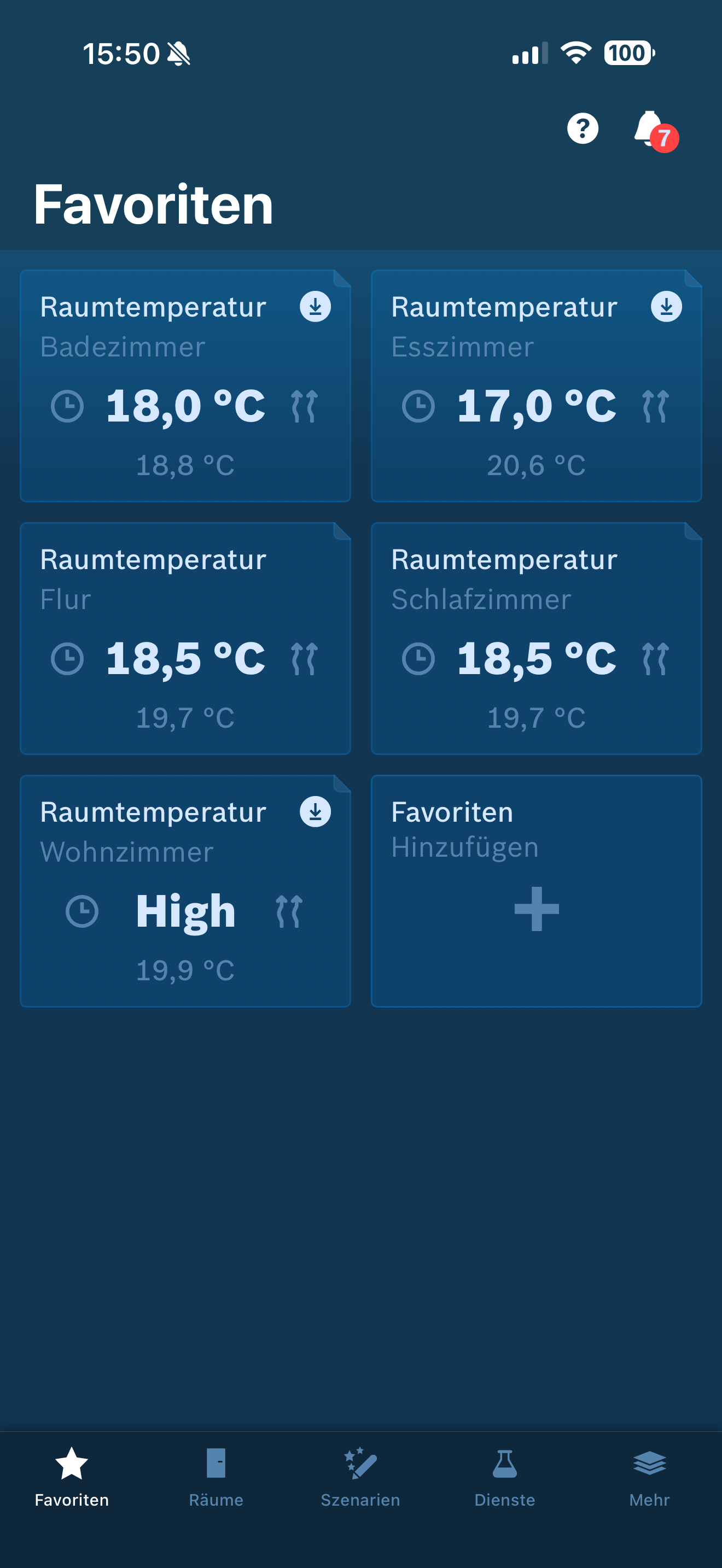
Task: Open the Esszimmer room temperature card
Action: coord(535,386)
